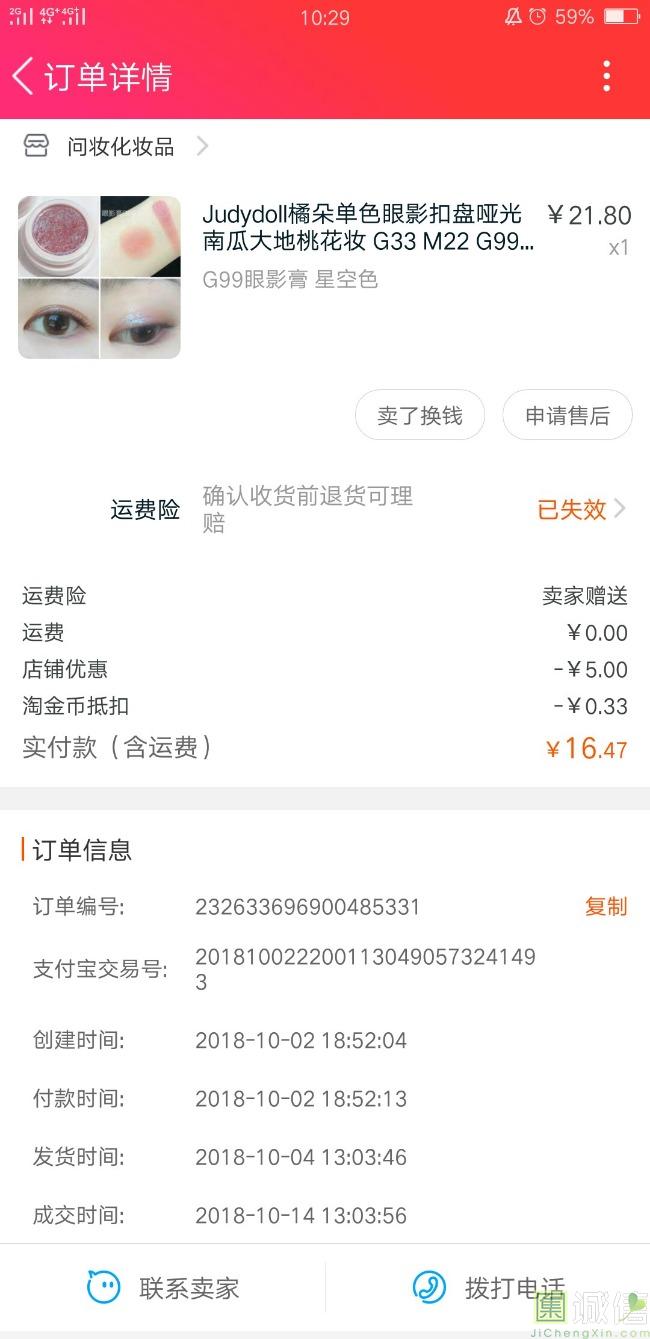Copy the order number with 复制
The height and width of the screenshot is (1339, 650).
tap(606, 906)
